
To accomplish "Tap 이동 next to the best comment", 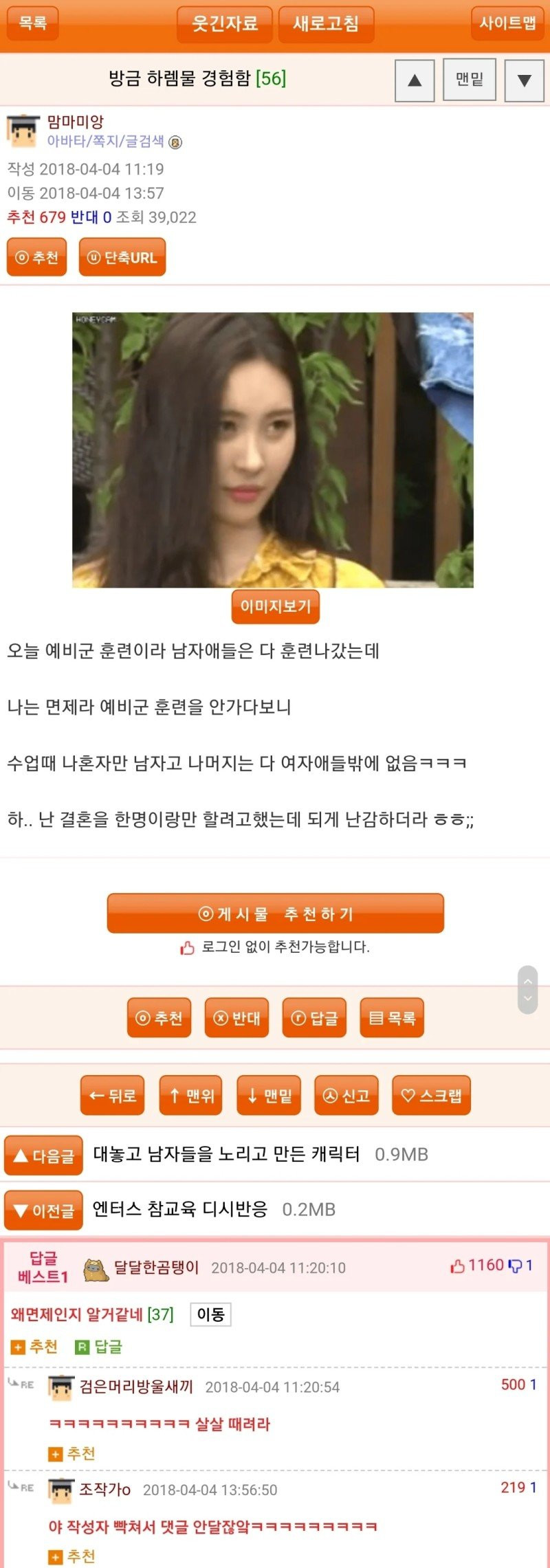I will pyautogui.click(x=210, y=1314).
